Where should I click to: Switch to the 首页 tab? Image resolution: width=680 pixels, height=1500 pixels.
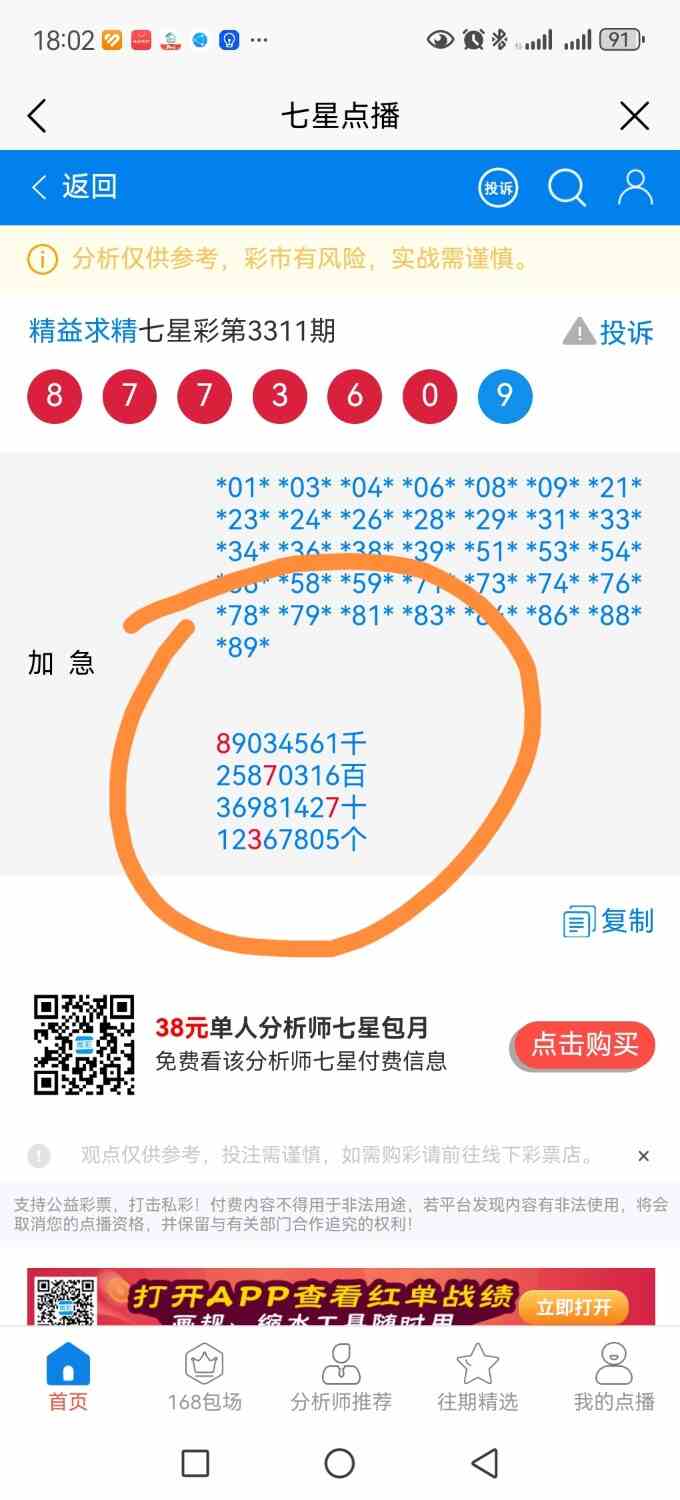click(x=68, y=1378)
